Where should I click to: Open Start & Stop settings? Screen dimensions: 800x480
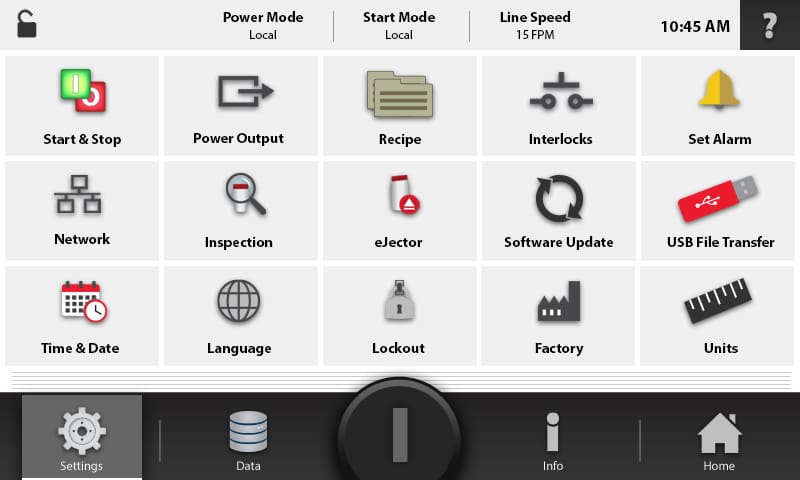(82, 106)
